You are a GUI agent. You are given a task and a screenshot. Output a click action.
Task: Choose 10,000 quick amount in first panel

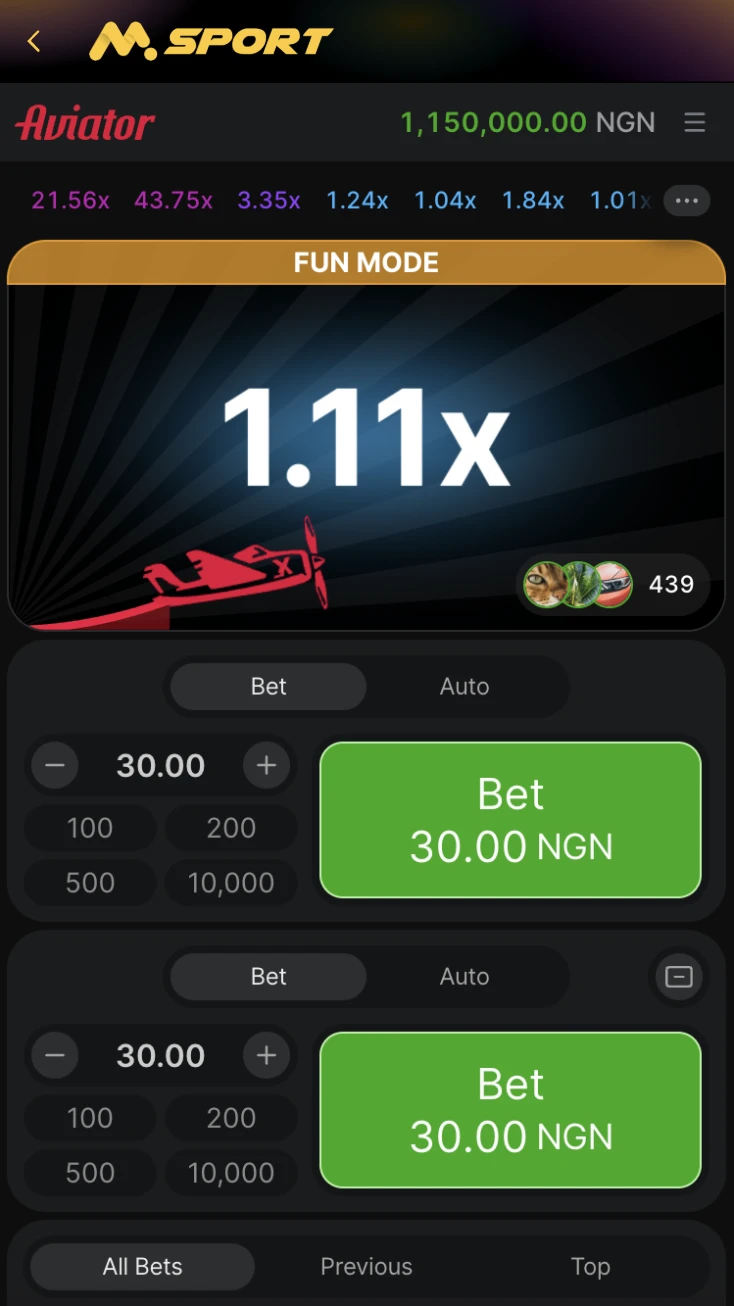pos(231,883)
